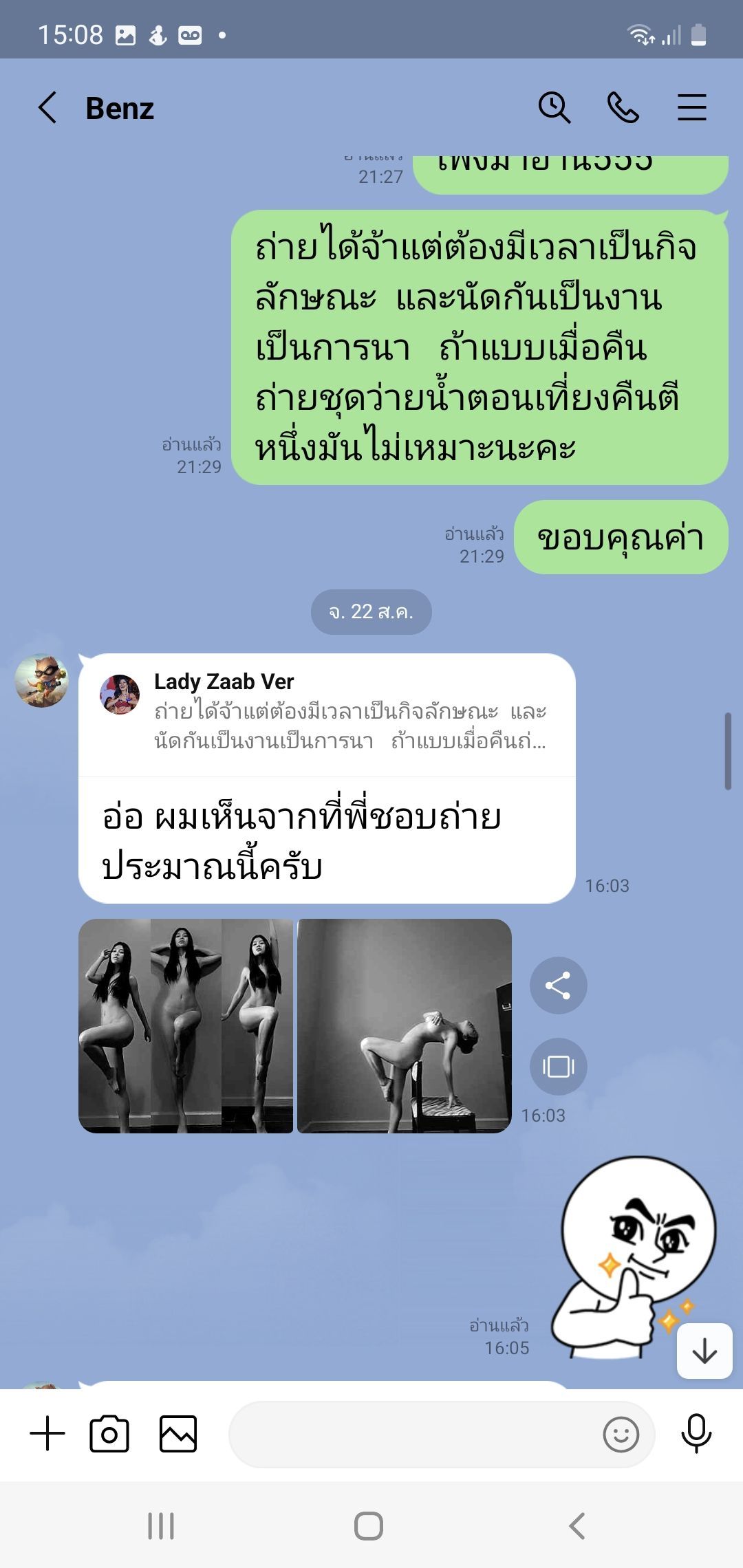Jump to the latest message
Viewport: 743px width, 1568px height.
pos(704,1351)
